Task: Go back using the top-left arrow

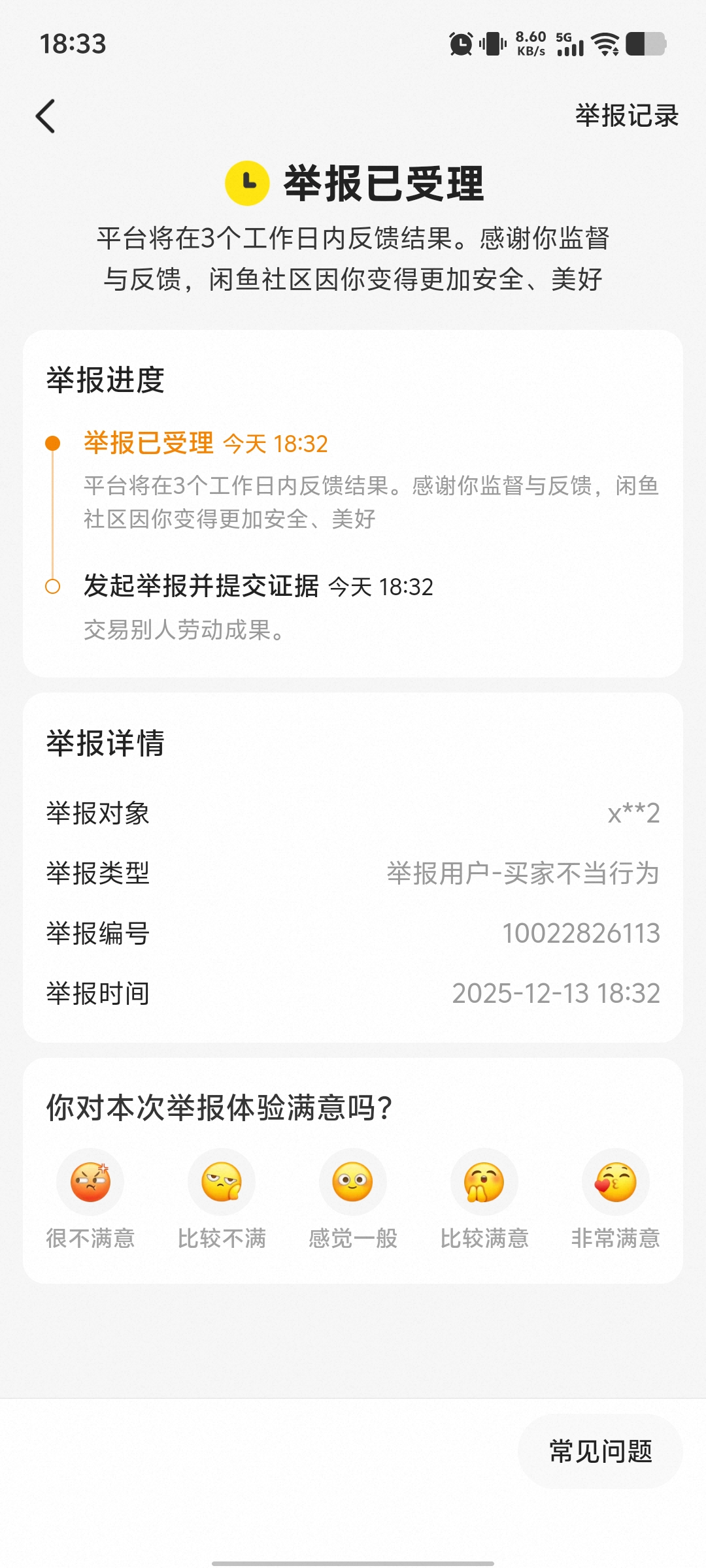Action: 46,116
